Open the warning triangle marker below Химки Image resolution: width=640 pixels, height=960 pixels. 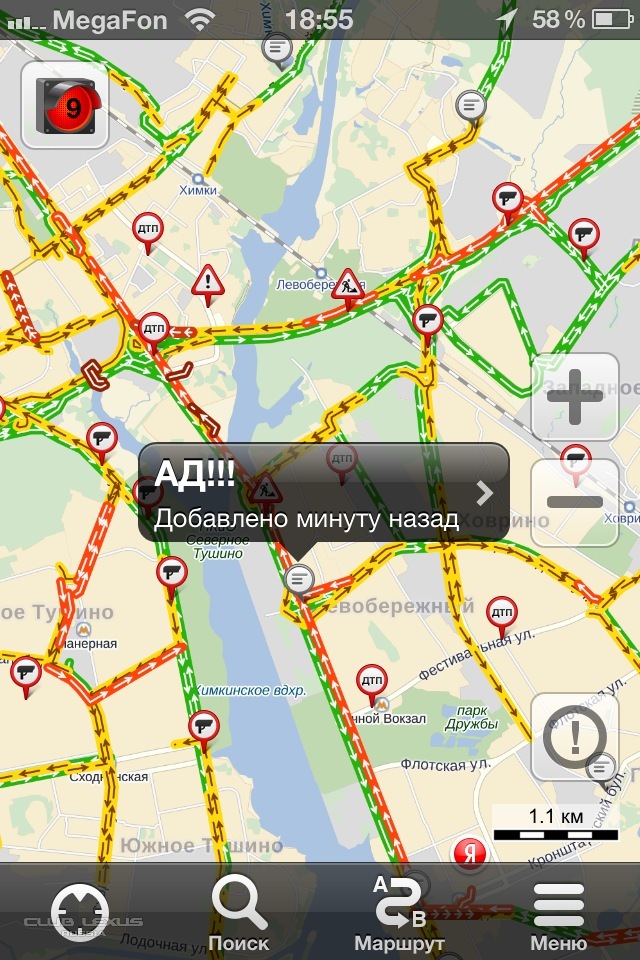click(208, 282)
